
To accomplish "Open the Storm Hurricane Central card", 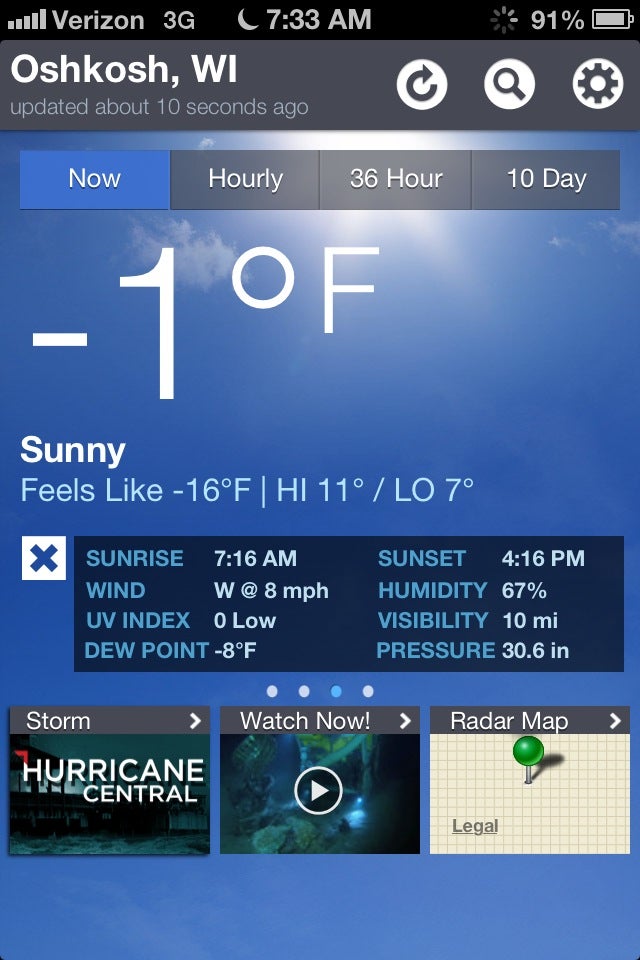I will click(x=109, y=780).
